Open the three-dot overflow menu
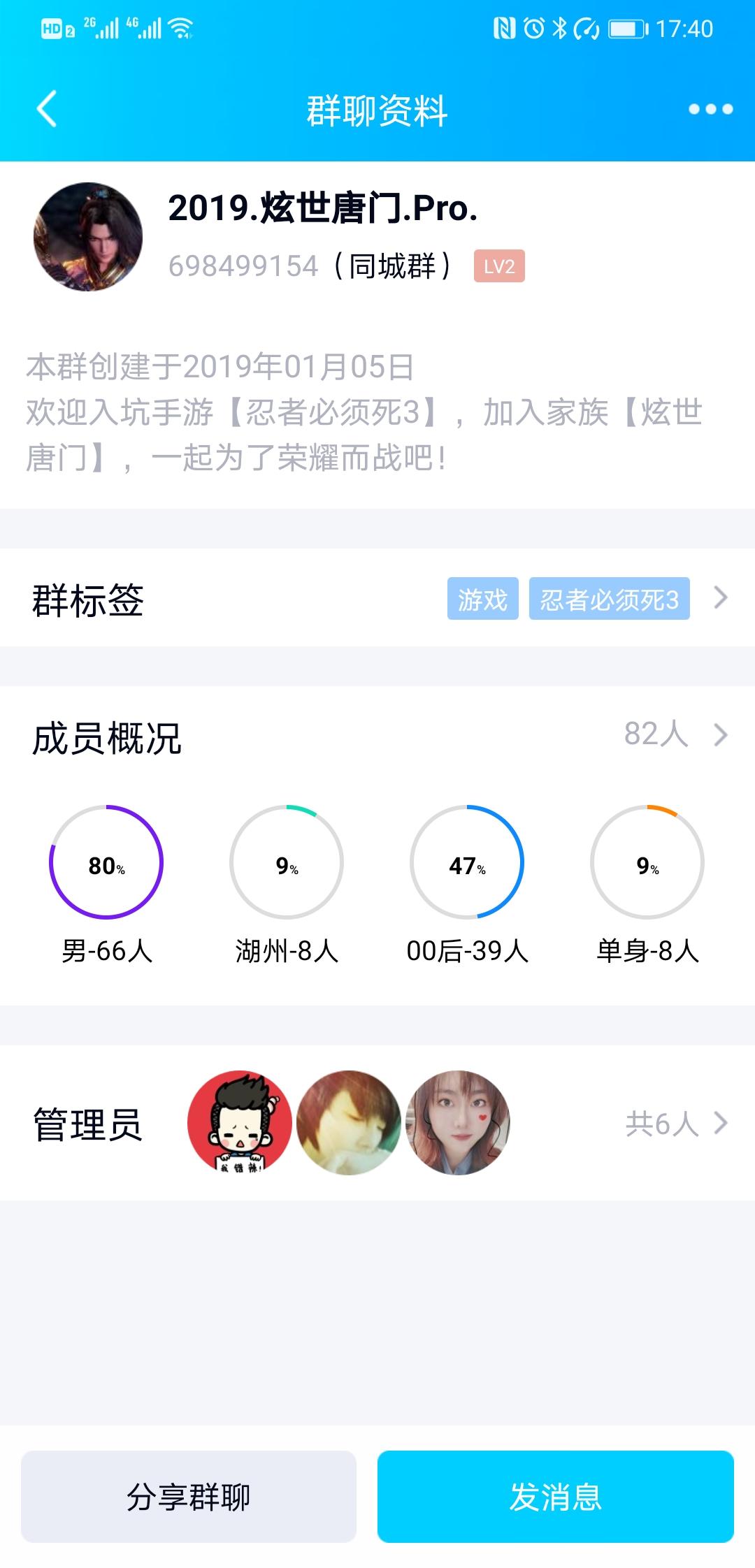The width and height of the screenshot is (755, 1568). click(710, 109)
